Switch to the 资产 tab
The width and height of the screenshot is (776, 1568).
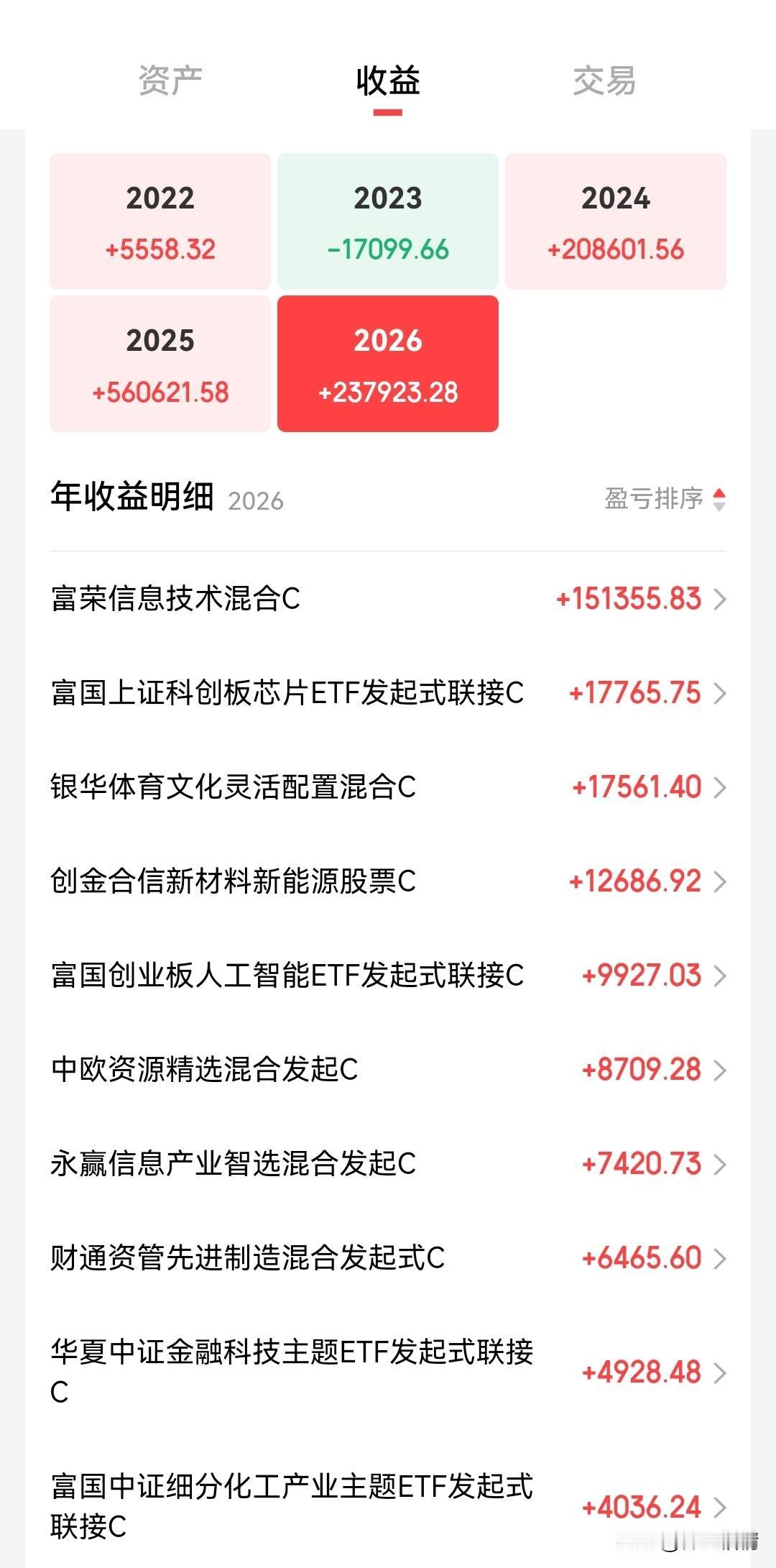point(170,81)
